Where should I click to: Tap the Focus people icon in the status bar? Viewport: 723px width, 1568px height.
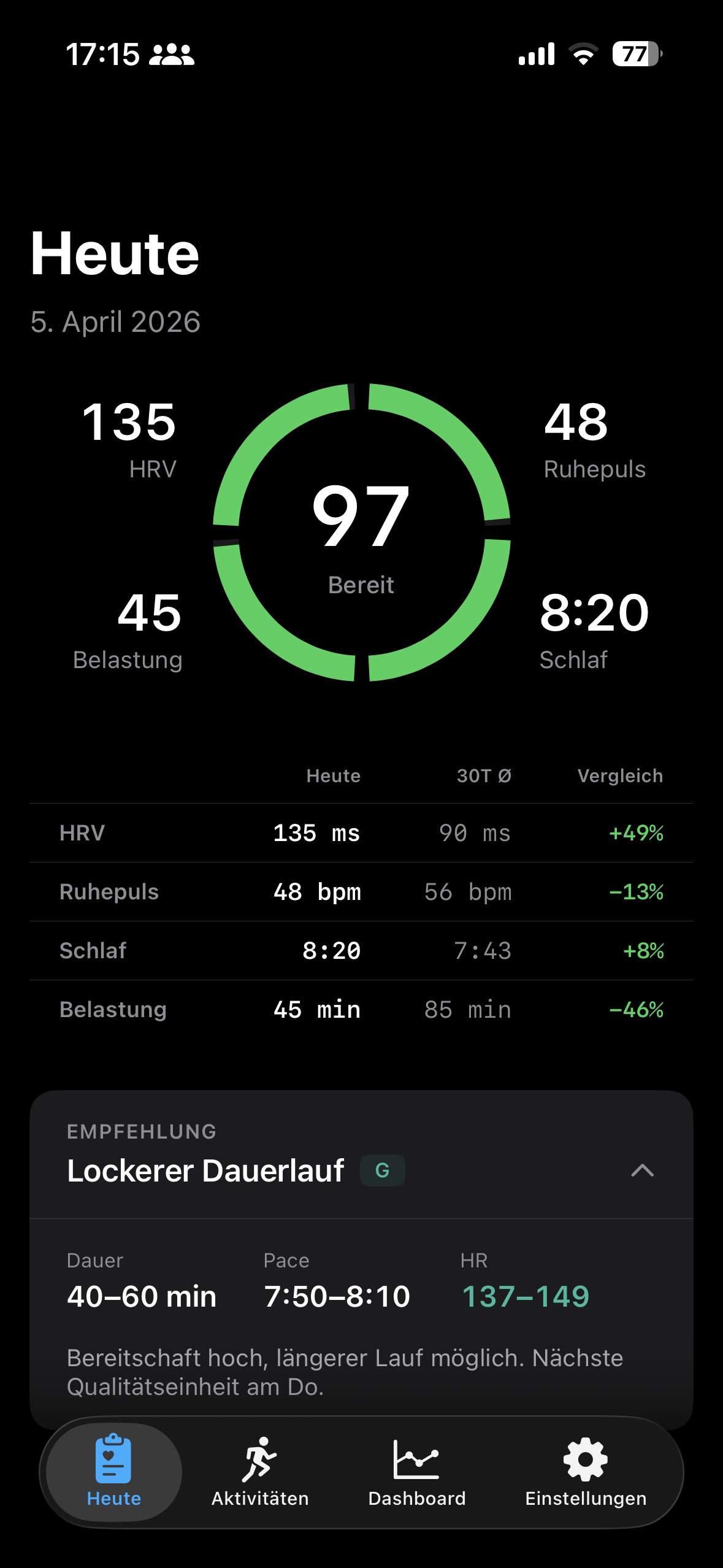coord(174,54)
